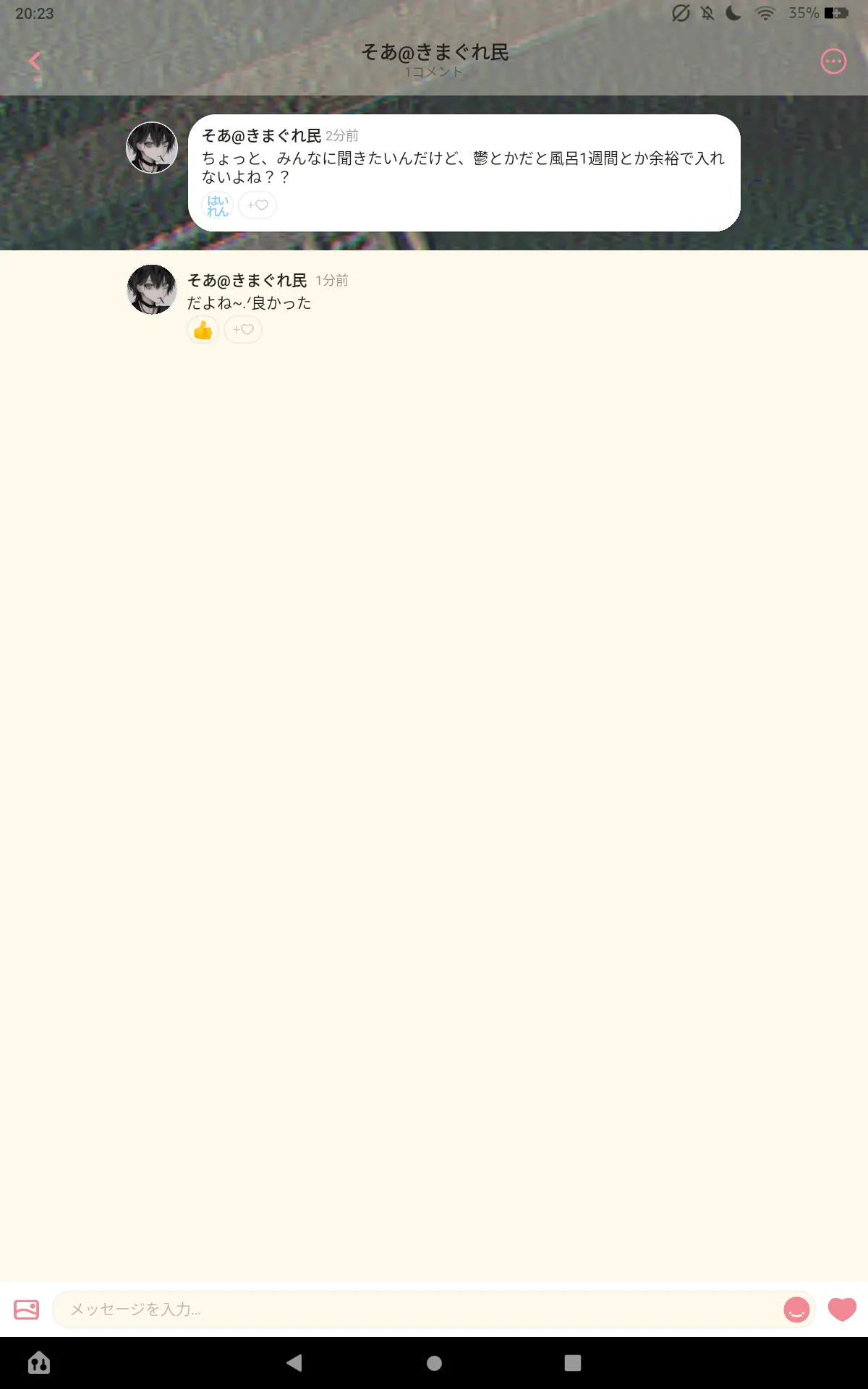Add a heart reaction to the post
The image size is (868, 1389).
258,205
